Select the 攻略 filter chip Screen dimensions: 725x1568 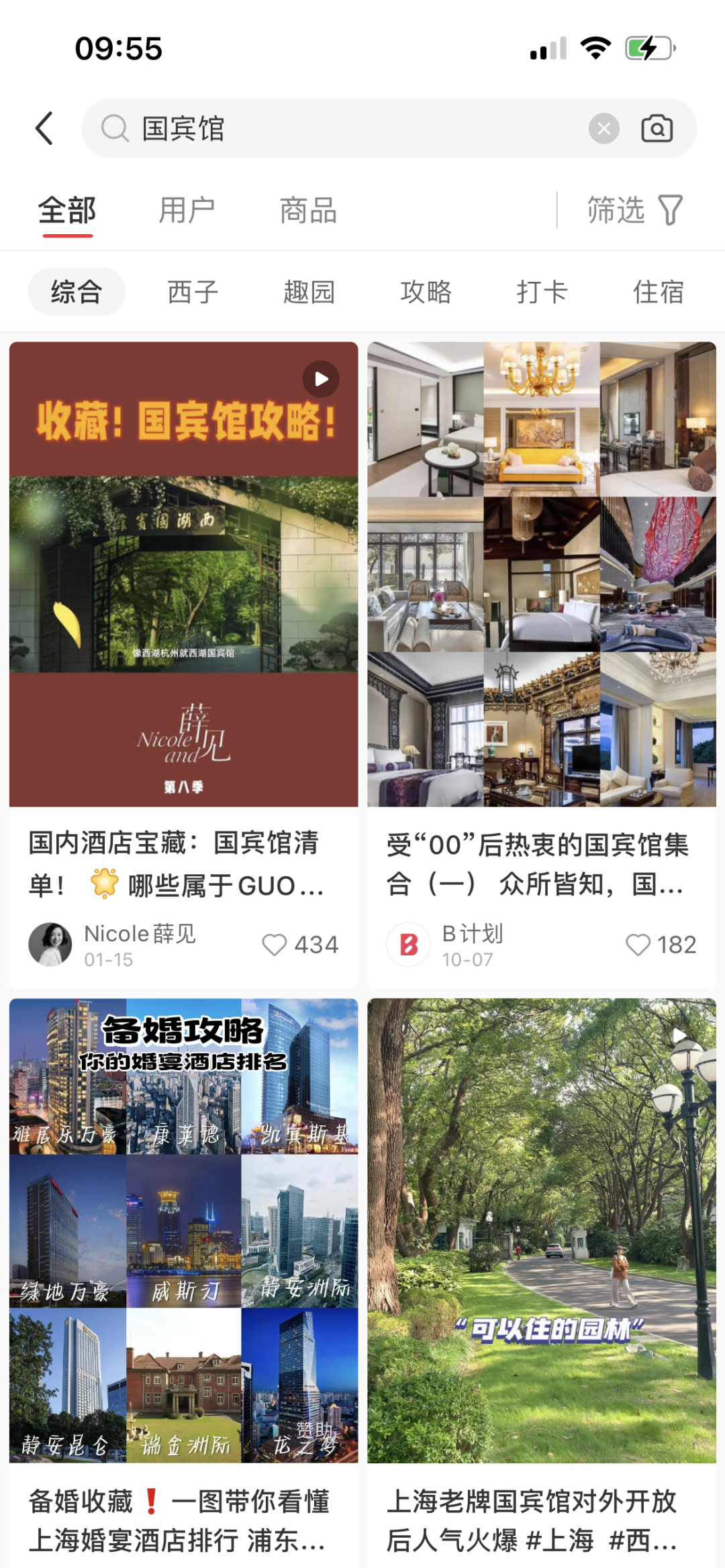(x=426, y=292)
